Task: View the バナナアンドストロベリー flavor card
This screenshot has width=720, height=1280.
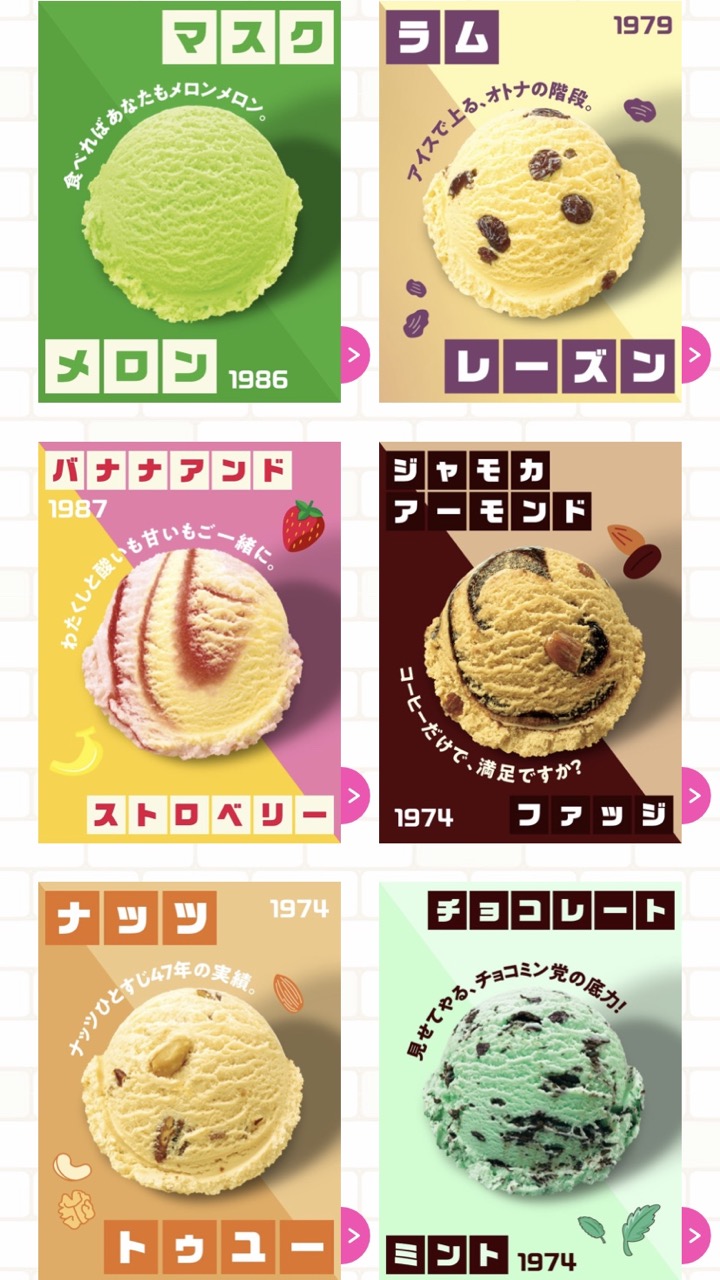Action: pos(189,642)
